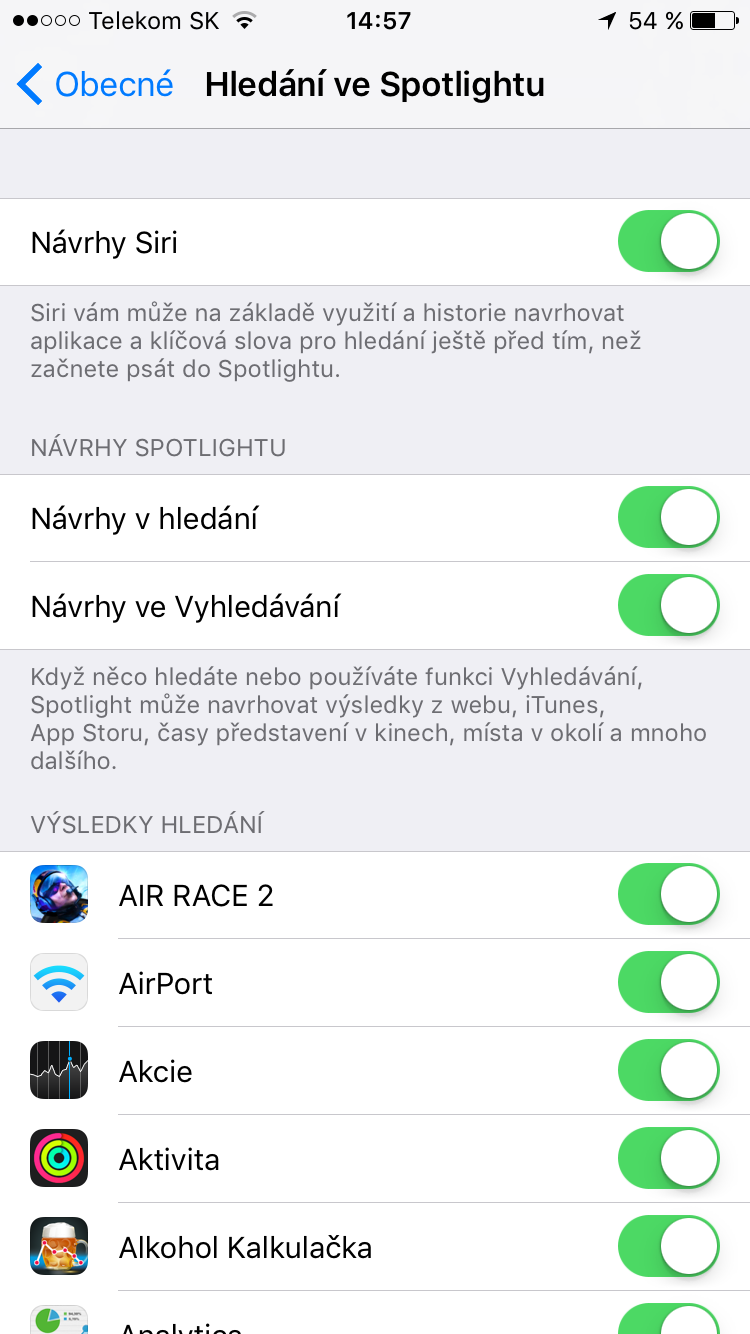Disable the Návrhy Siri switch
This screenshot has width=750, height=1334.
click(x=668, y=242)
